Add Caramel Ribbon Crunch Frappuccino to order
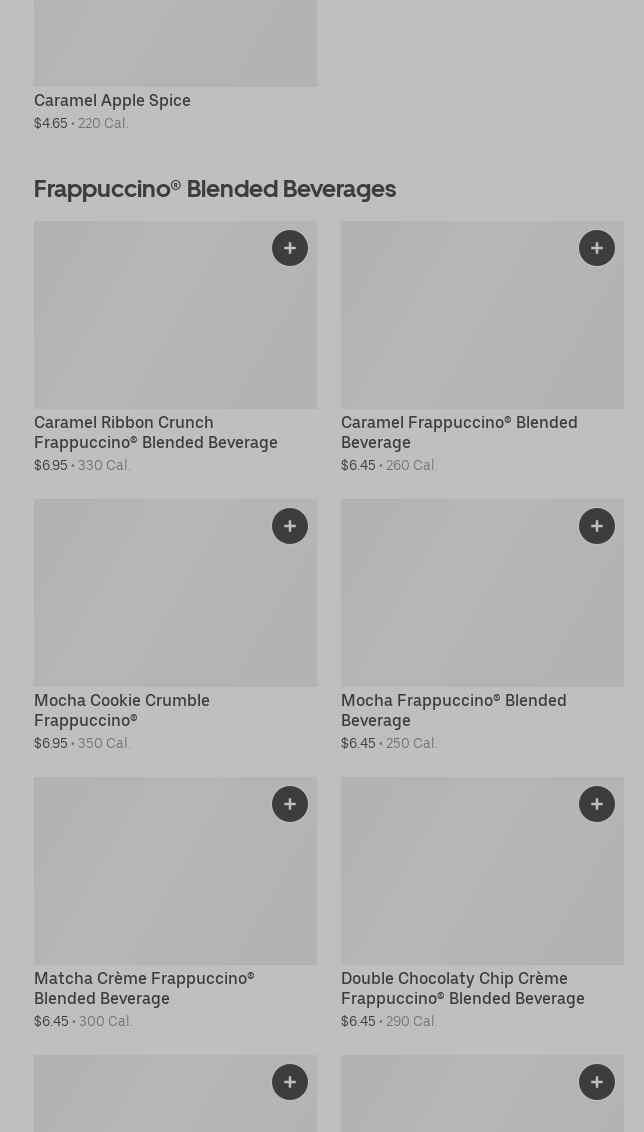This screenshot has width=644, height=1132. point(290,248)
